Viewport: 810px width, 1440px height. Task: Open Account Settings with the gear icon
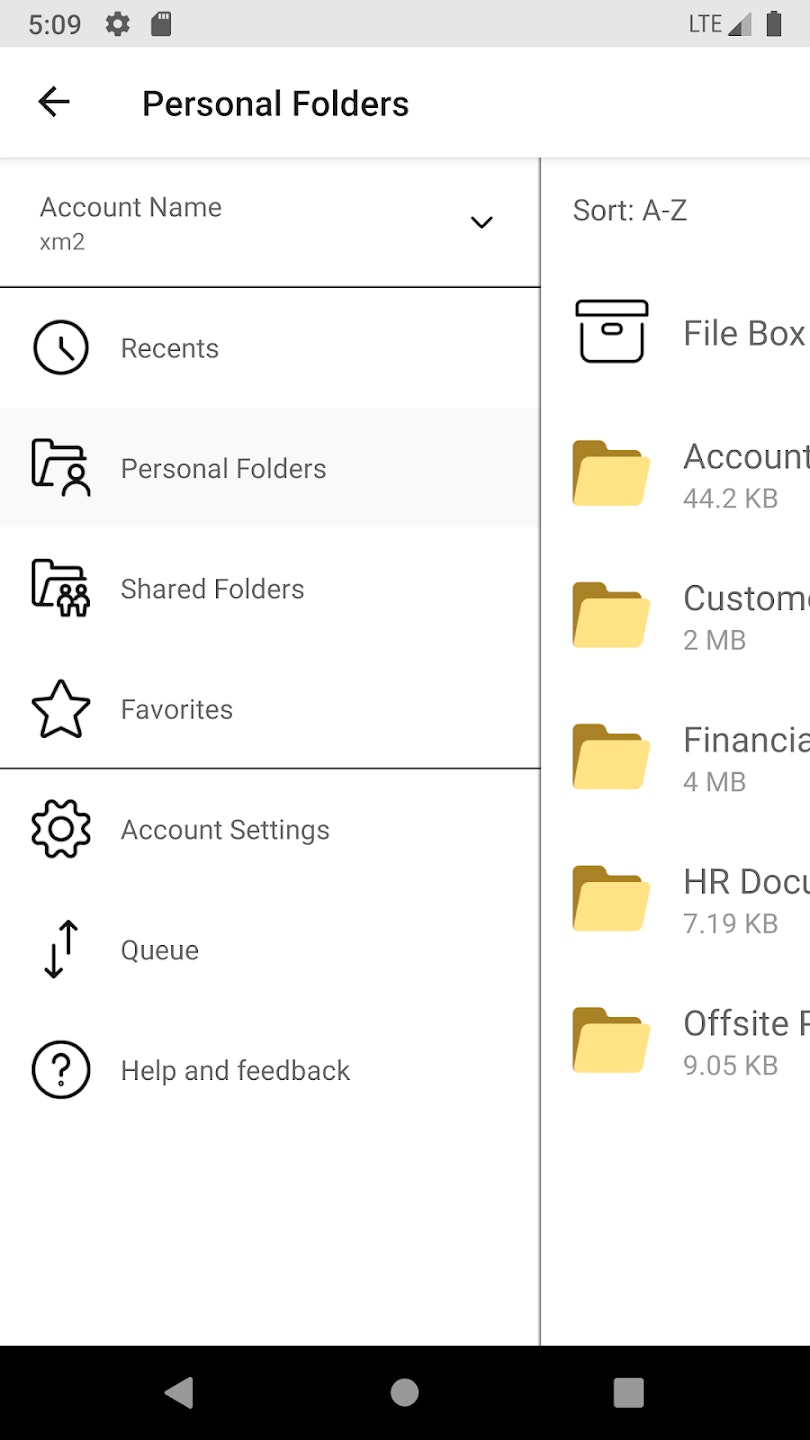point(61,828)
